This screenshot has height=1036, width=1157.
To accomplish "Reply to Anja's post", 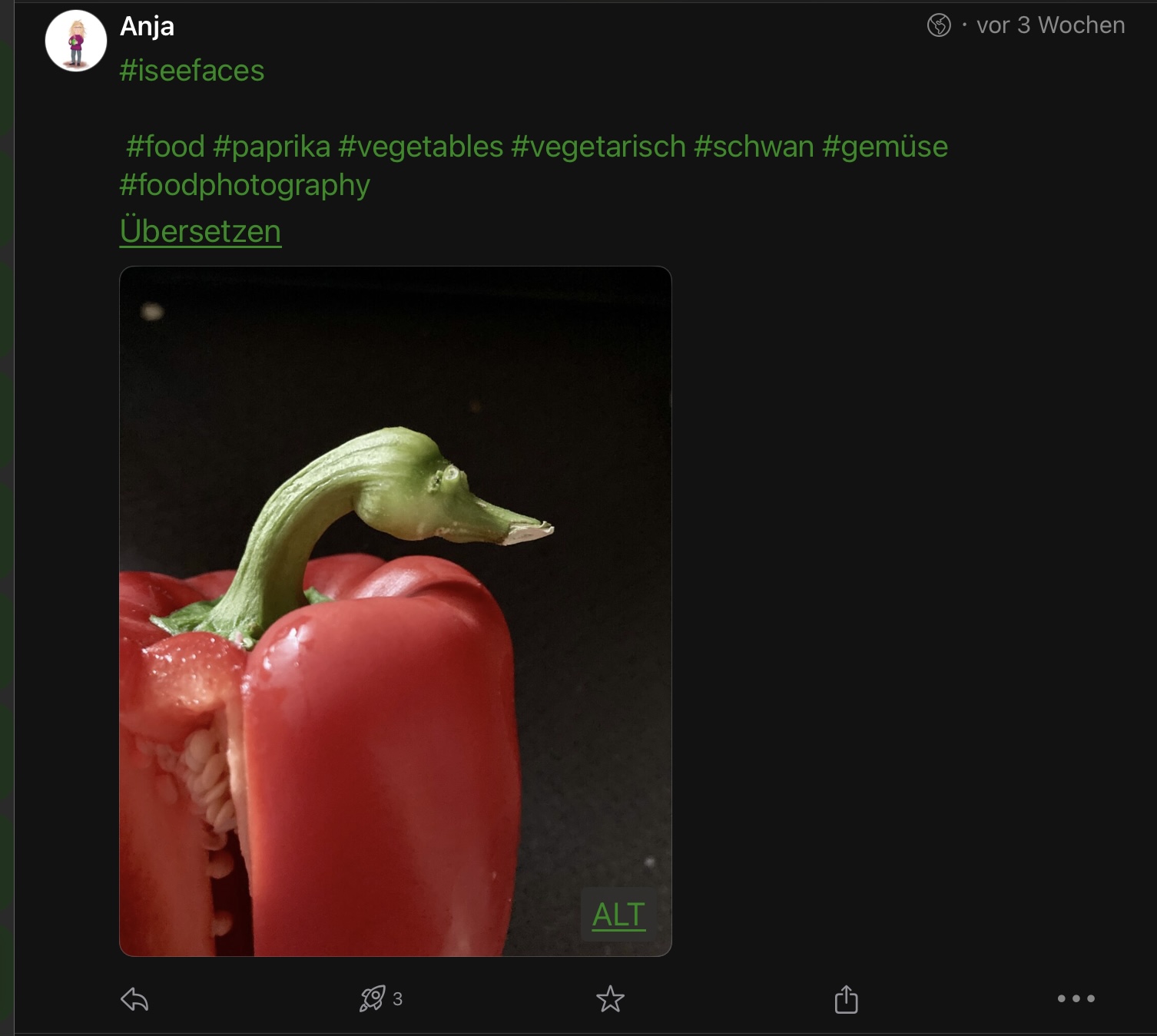I will (x=135, y=999).
